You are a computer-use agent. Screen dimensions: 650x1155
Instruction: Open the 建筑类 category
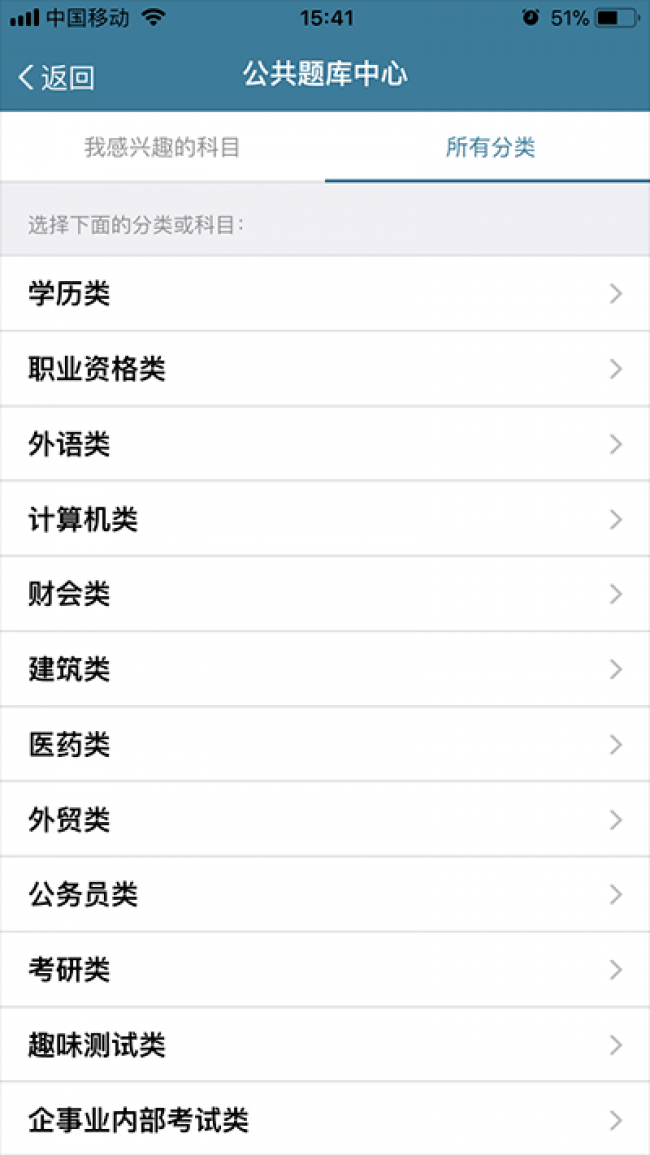(x=324, y=669)
